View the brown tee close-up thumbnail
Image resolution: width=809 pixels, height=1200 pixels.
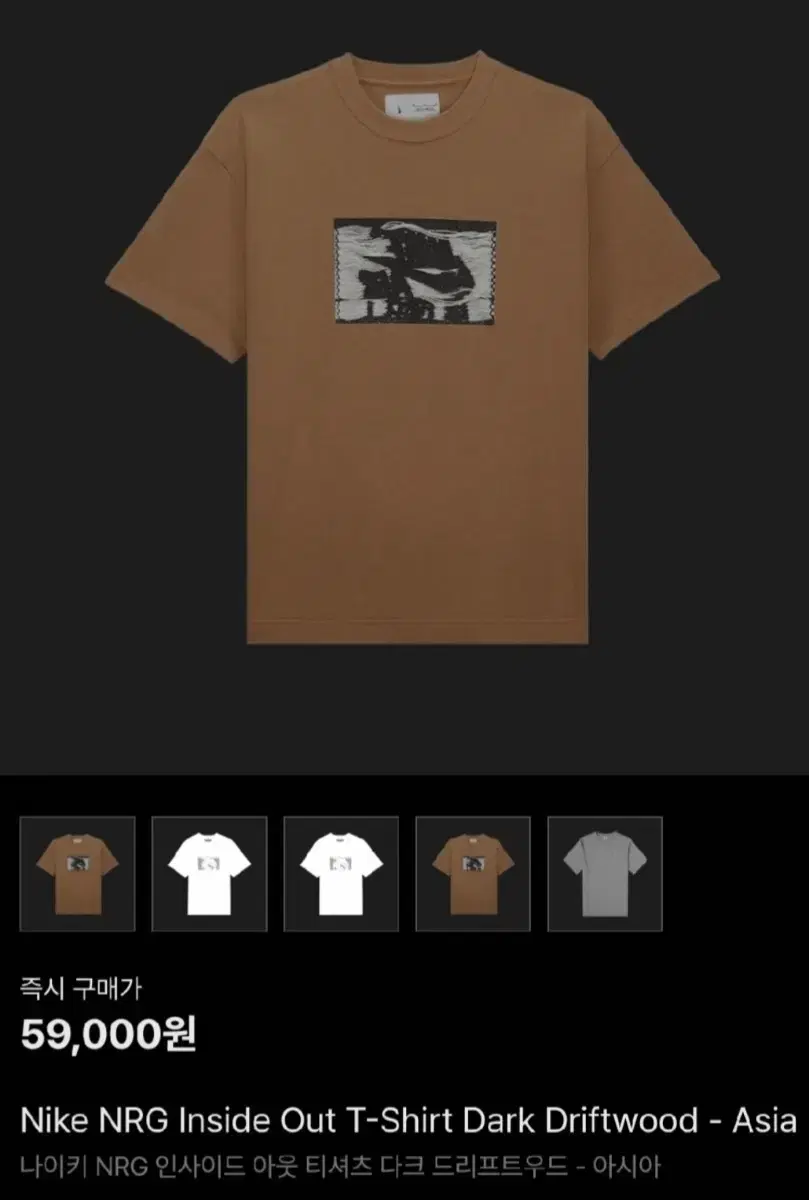coord(473,872)
